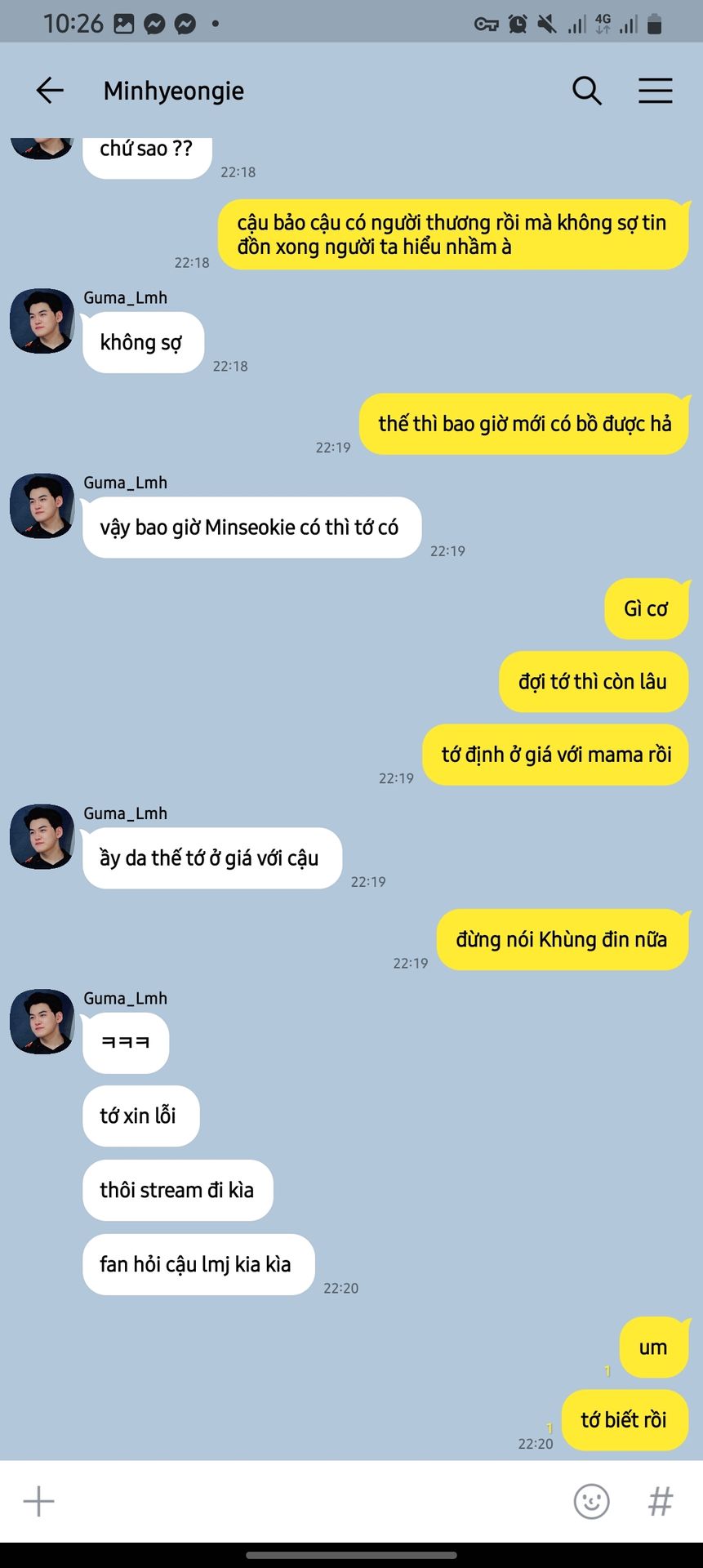
Task: Open the plus attachment menu
Action: (x=38, y=1501)
